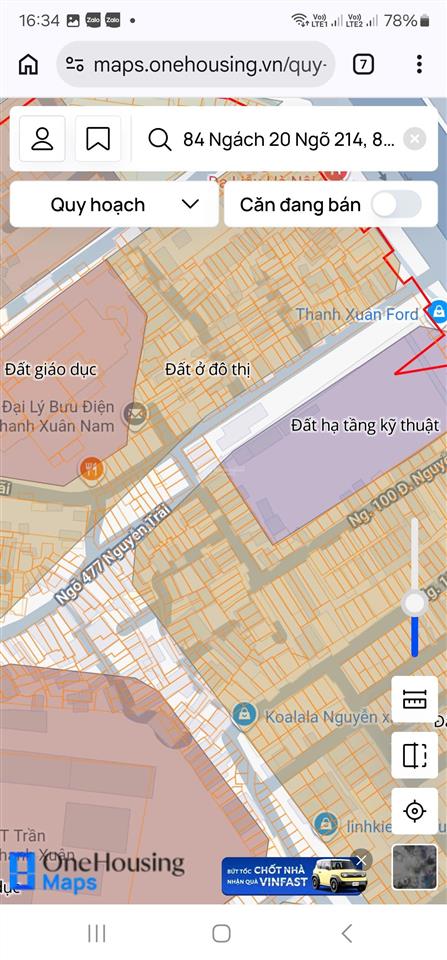Open the browser tab switcher
Image resolution: width=447 pixels, height=960 pixels.
[x=363, y=64]
